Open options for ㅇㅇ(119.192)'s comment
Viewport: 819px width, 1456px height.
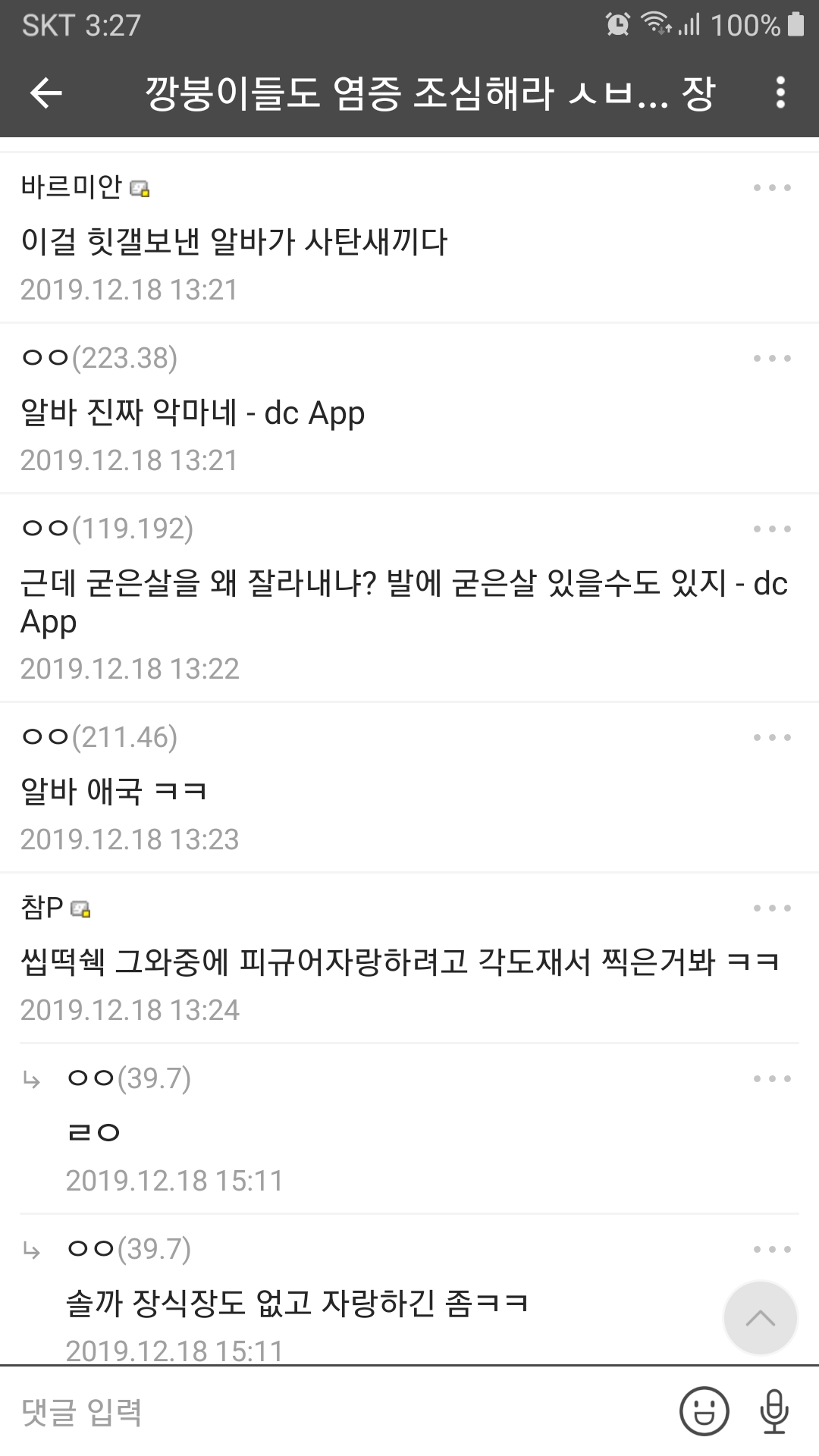click(x=772, y=529)
